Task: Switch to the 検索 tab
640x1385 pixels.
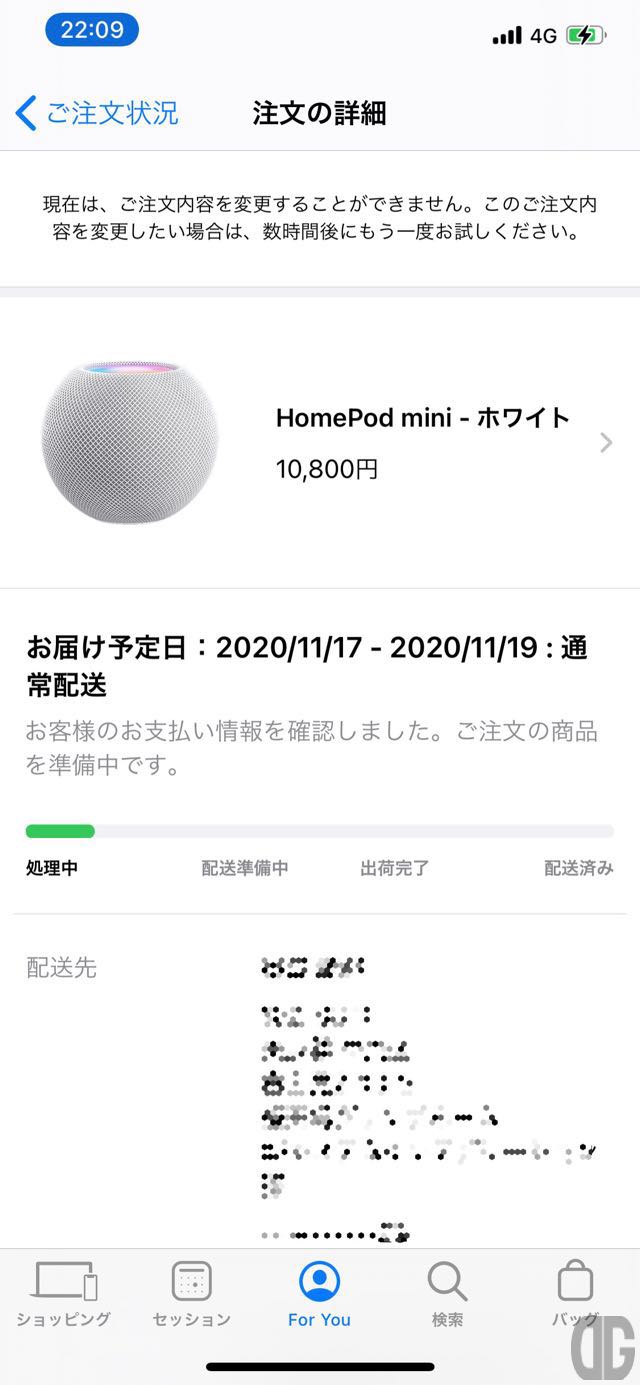Action: [447, 1293]
